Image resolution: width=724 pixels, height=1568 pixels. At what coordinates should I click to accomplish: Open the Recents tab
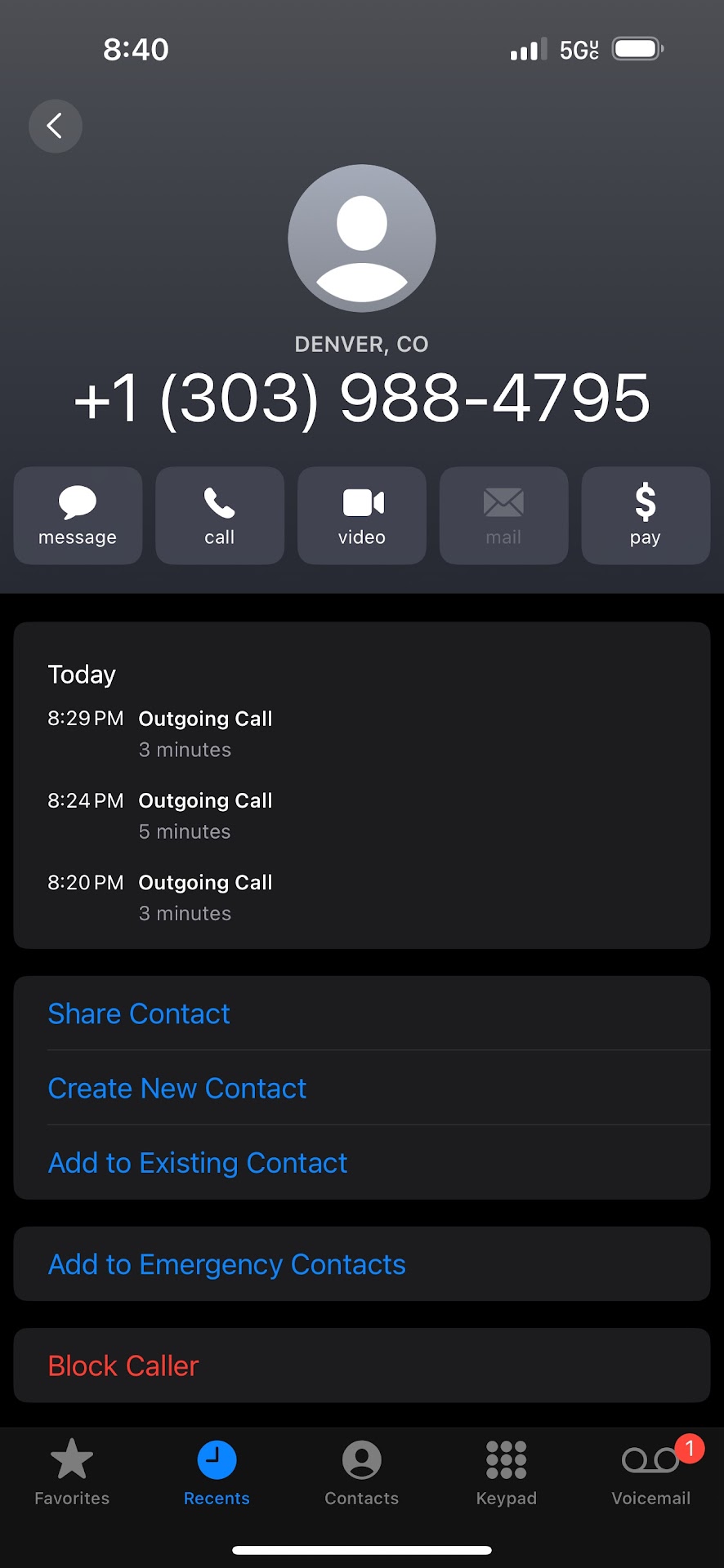(217, 1472)
